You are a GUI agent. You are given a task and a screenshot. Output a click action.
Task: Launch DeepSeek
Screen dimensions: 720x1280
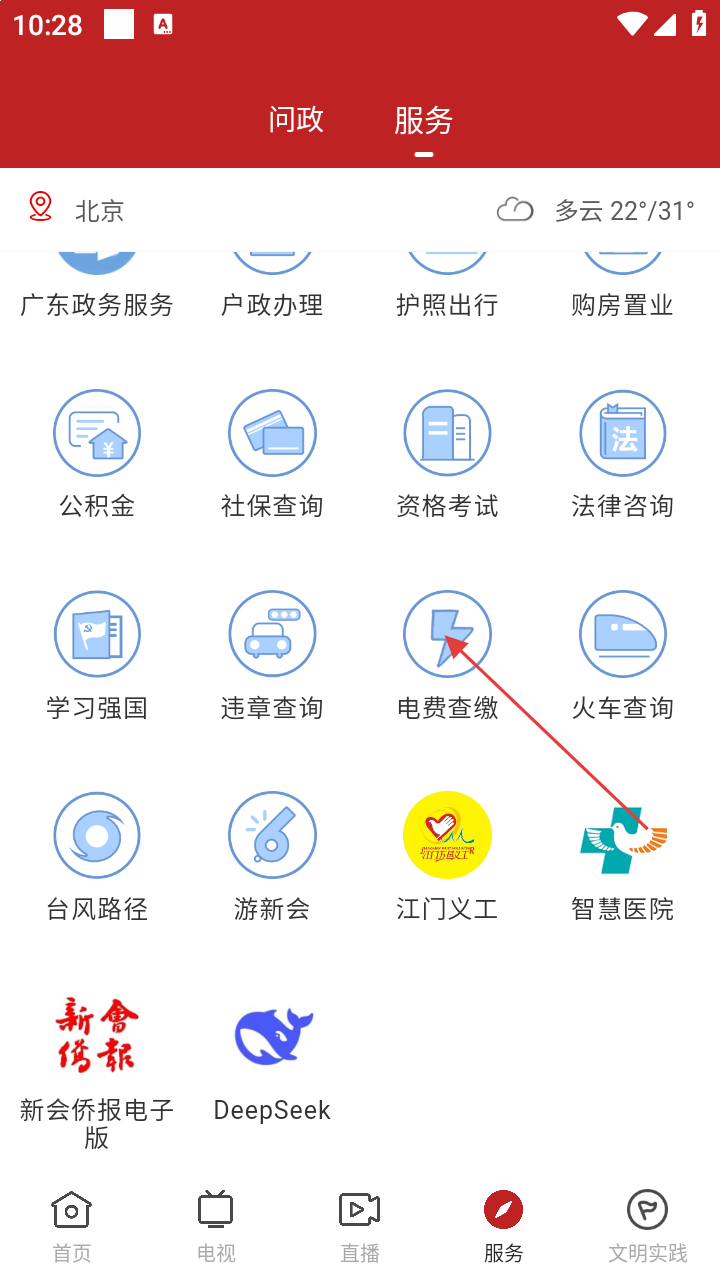pyautogui.click(x=272, y=1059)
